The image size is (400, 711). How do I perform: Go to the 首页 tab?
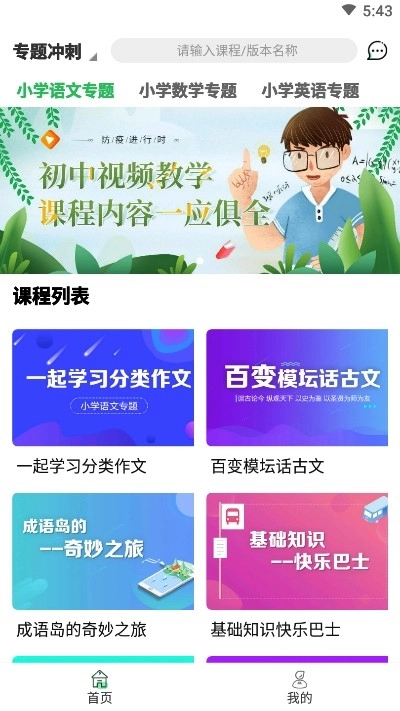point(100,687)
